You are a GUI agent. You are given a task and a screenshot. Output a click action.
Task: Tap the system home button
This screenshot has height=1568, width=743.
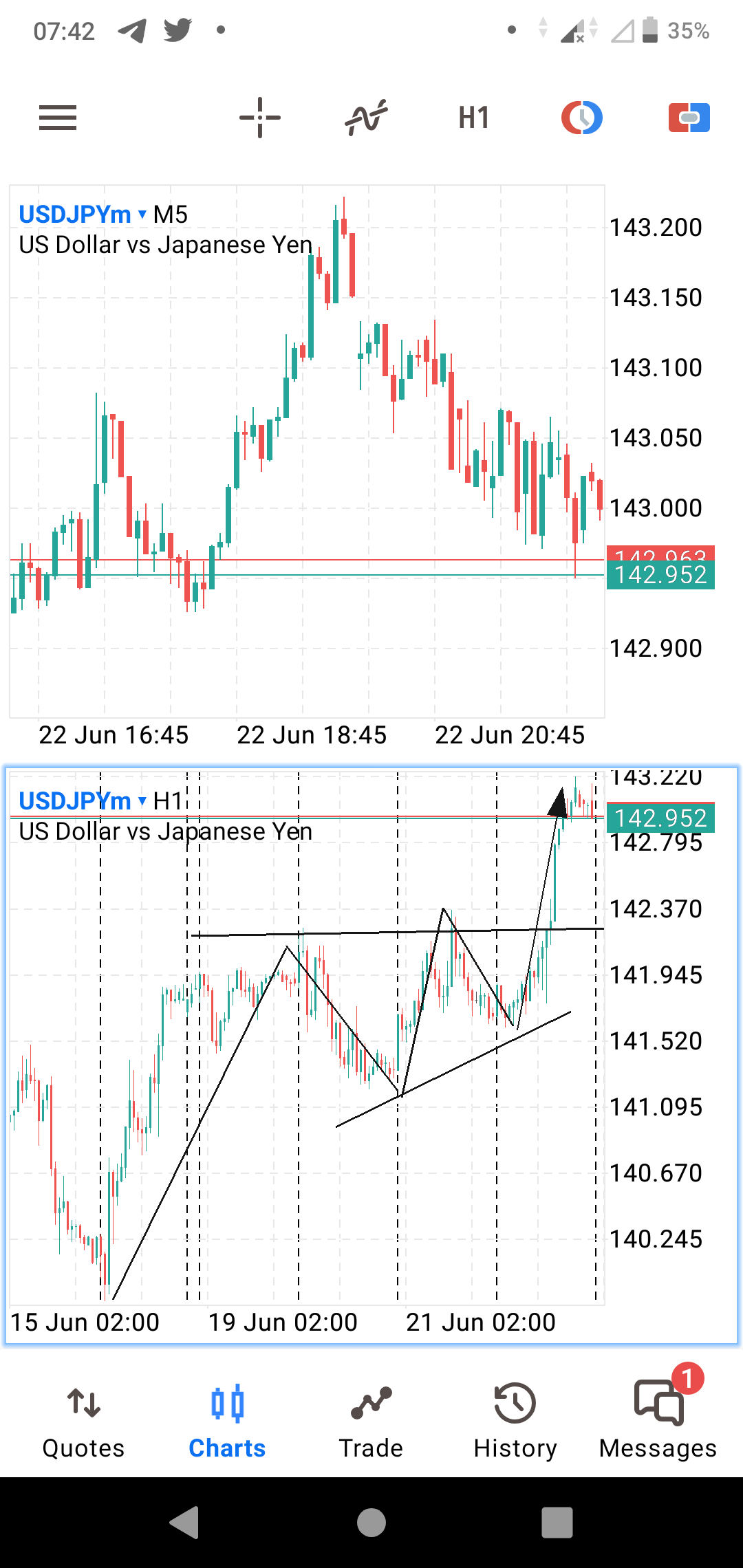(x=371, y=1523)
